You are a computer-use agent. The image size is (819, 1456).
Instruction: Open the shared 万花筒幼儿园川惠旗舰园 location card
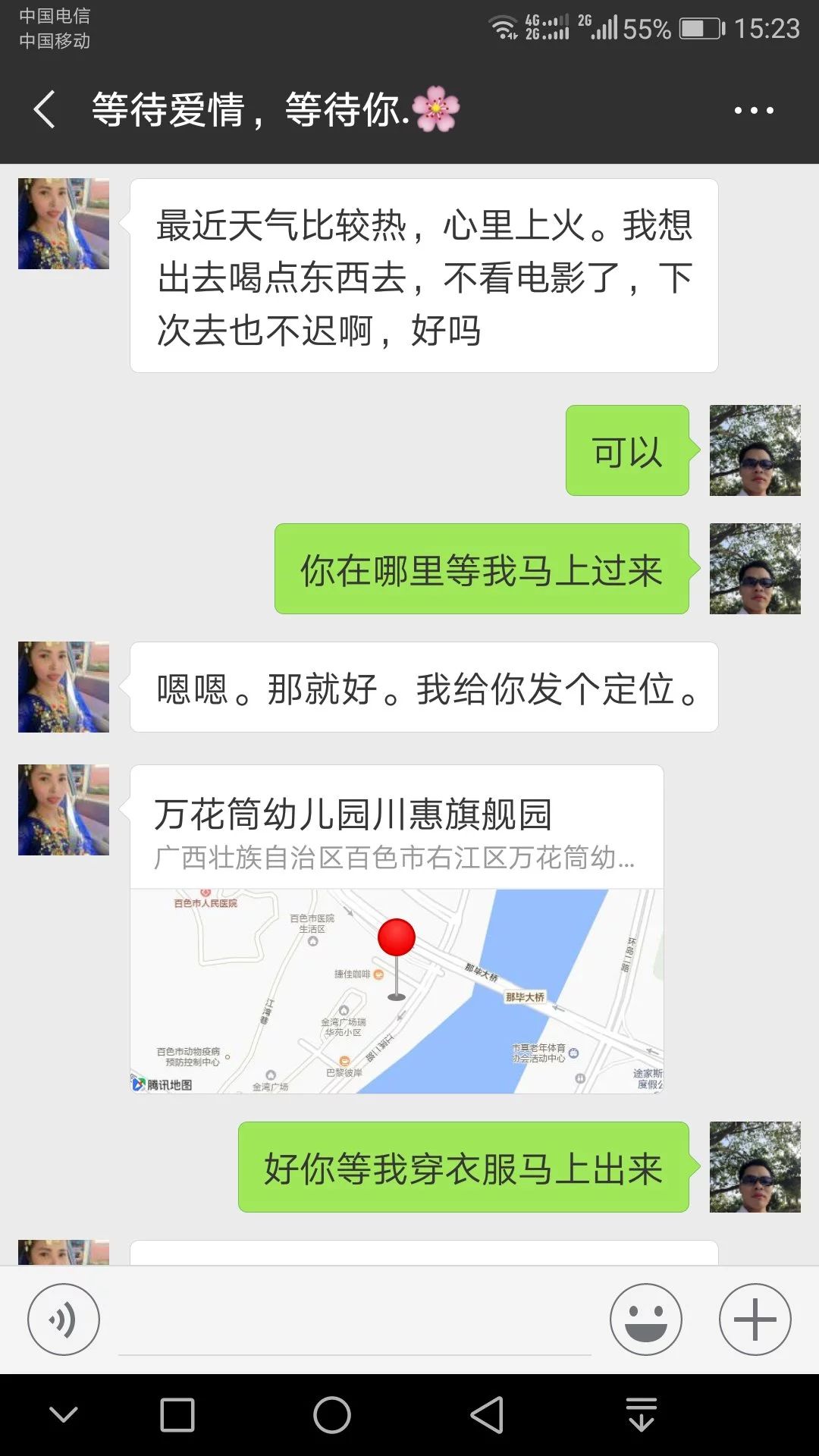coord(397,929)
